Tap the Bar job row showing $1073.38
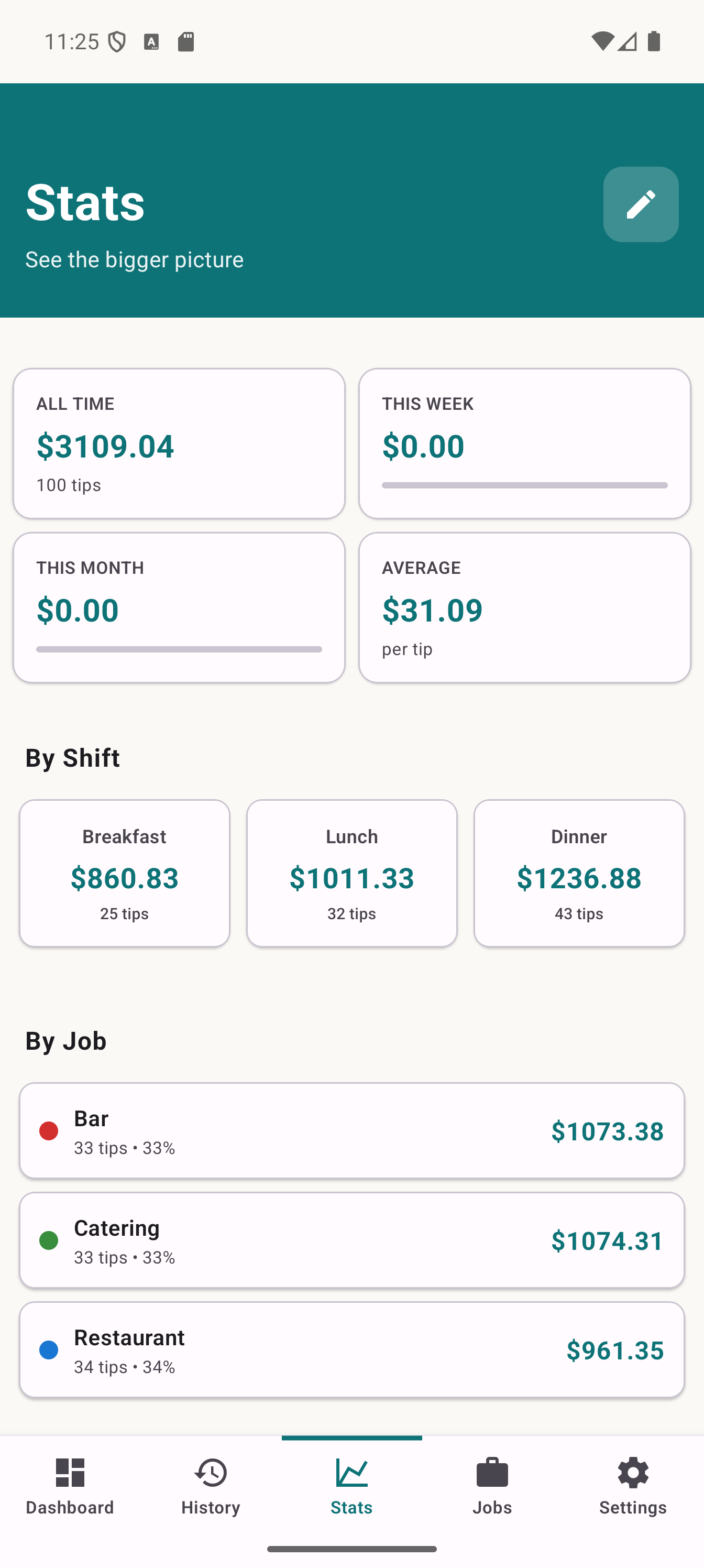The height and width of the screenshot is (1568, 704). [351, 1131]
